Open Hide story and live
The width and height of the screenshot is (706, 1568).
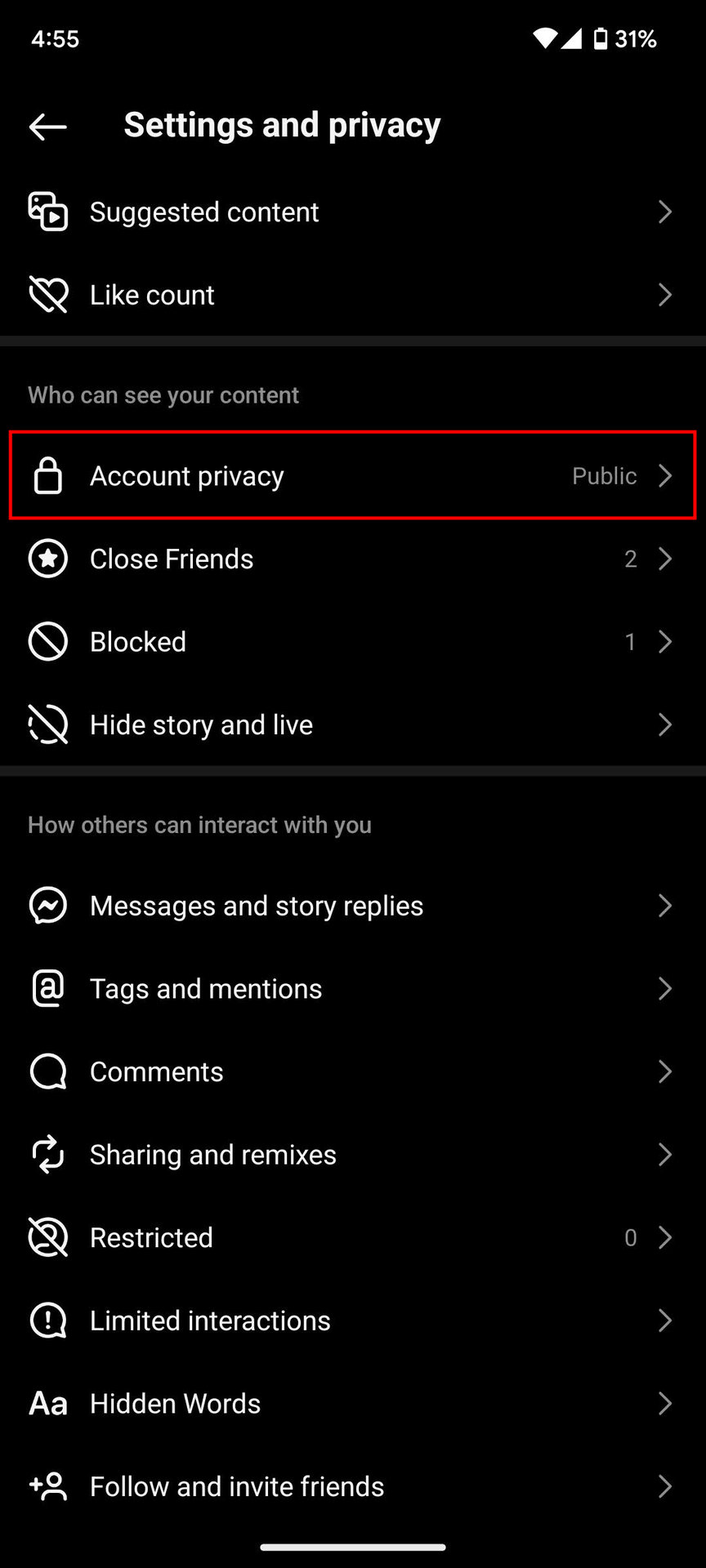[x=353, y=724]
